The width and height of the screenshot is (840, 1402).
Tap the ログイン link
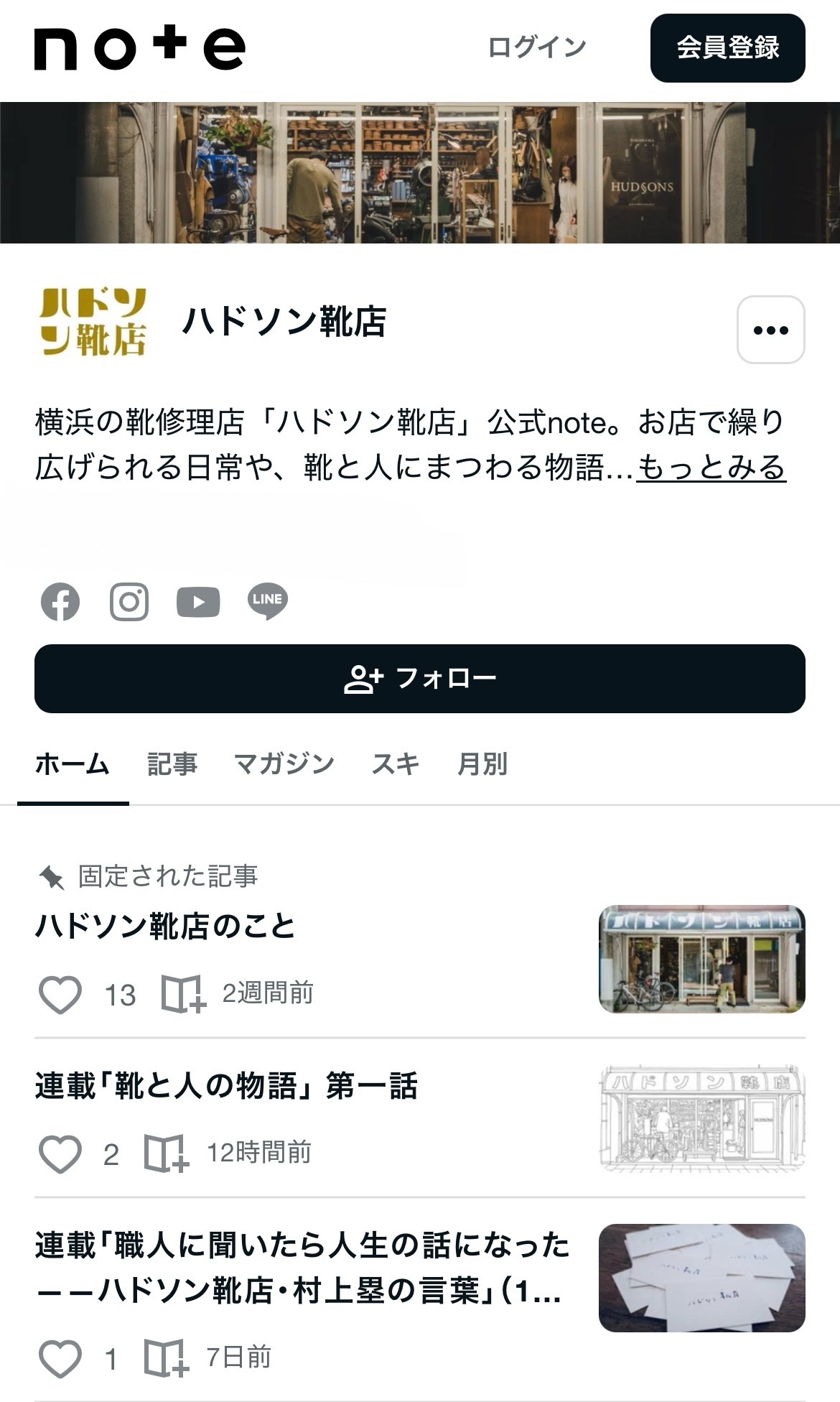(x=536, y=48)
